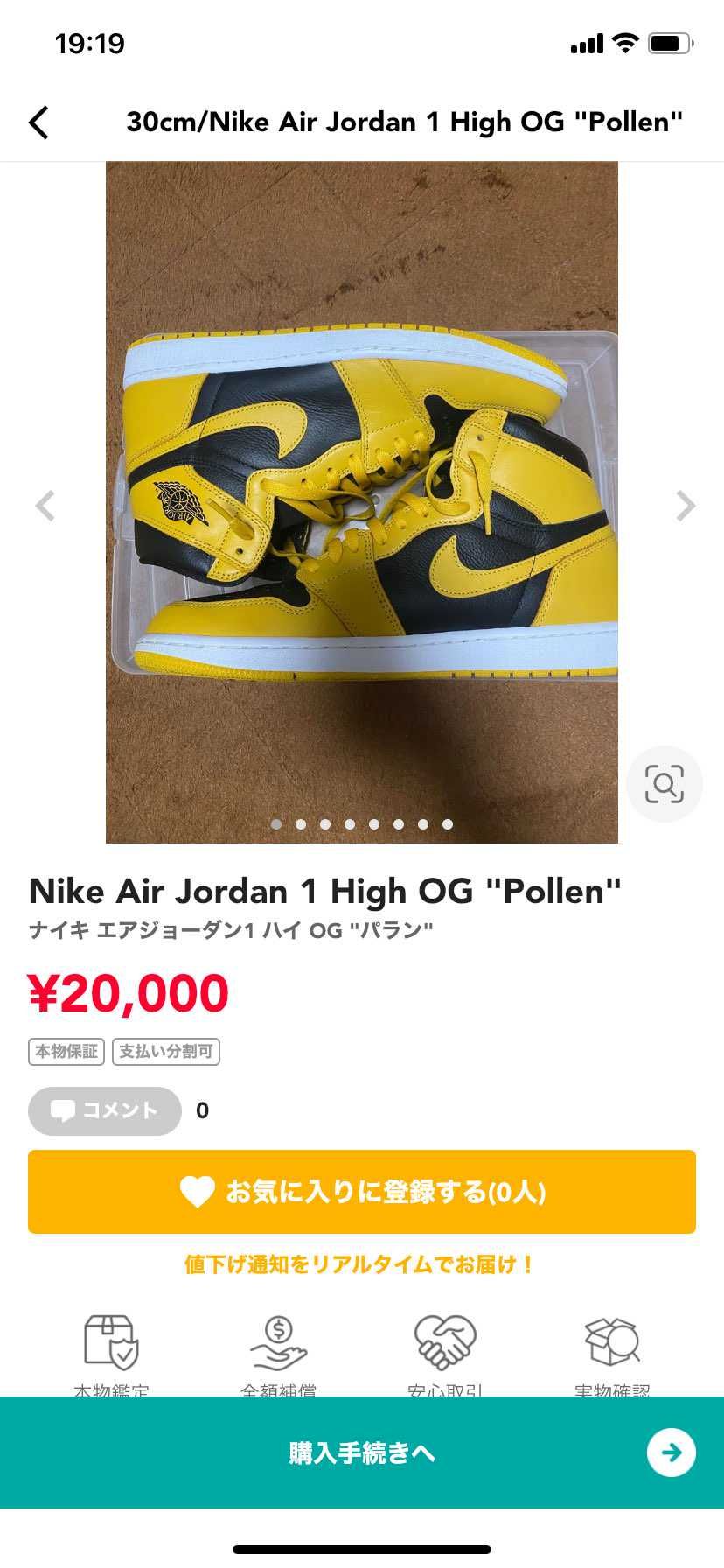Show the previous product photo

(45, 506)
